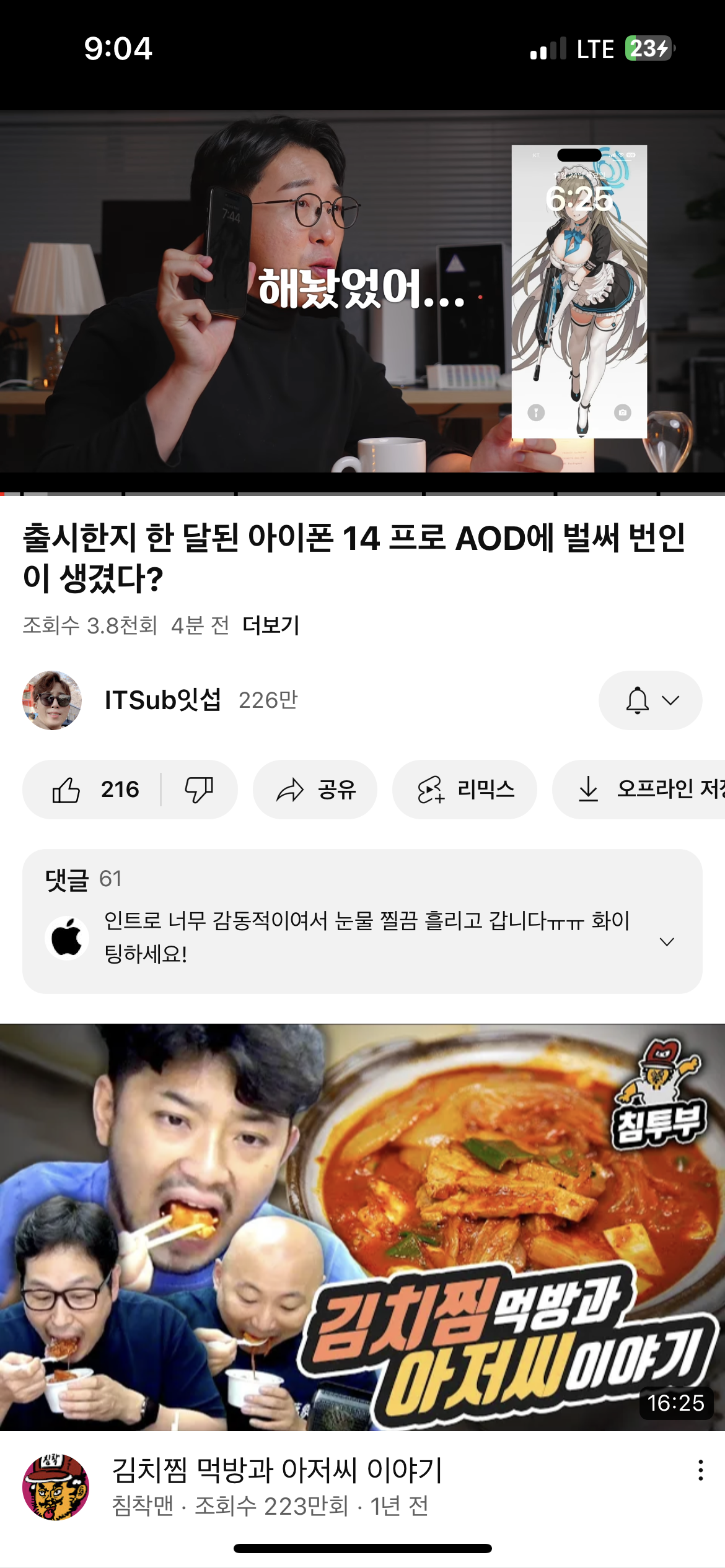Open the ITSub잇섭 channel page
725x1568 pixels.
point(162,700)
